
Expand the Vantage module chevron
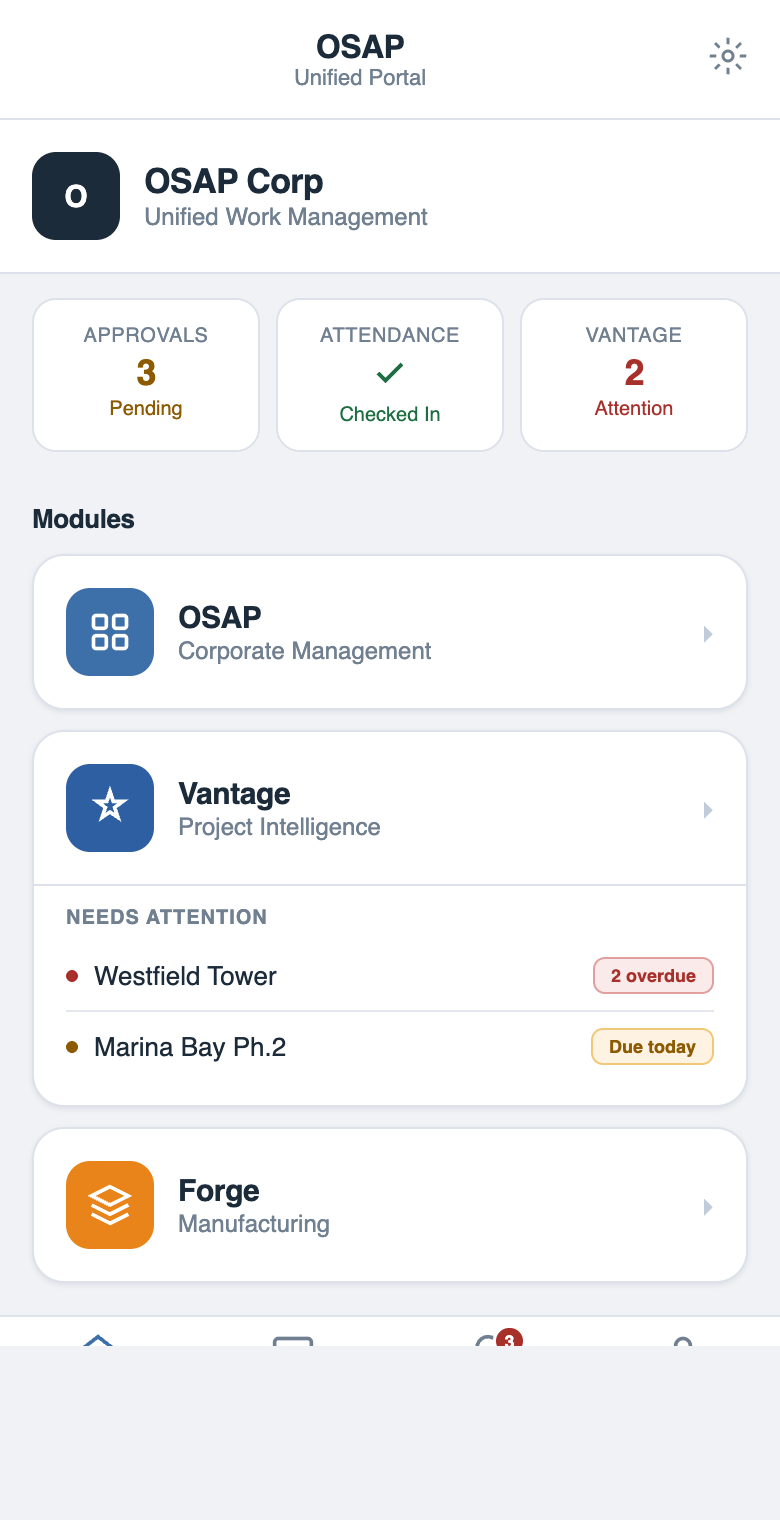coord(708,810)
